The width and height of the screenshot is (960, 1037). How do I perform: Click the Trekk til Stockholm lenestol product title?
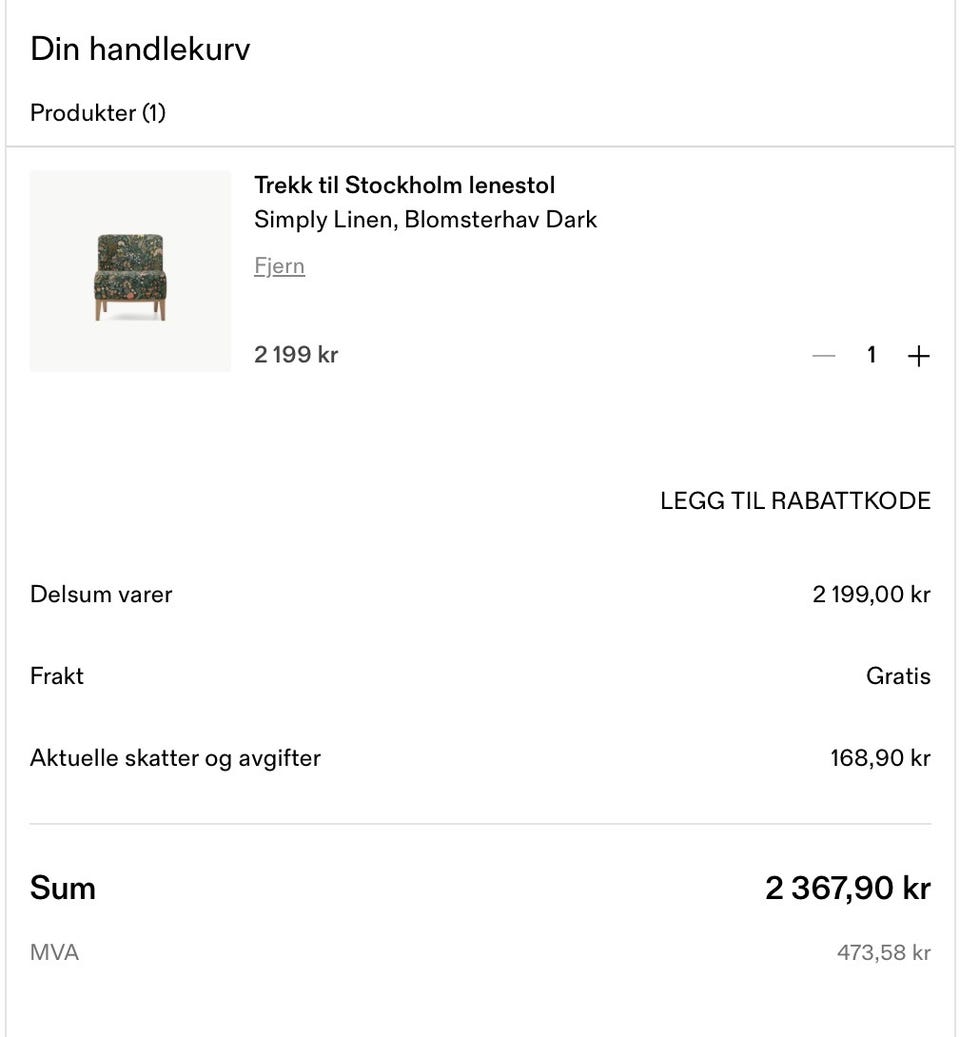coord(405,184)
